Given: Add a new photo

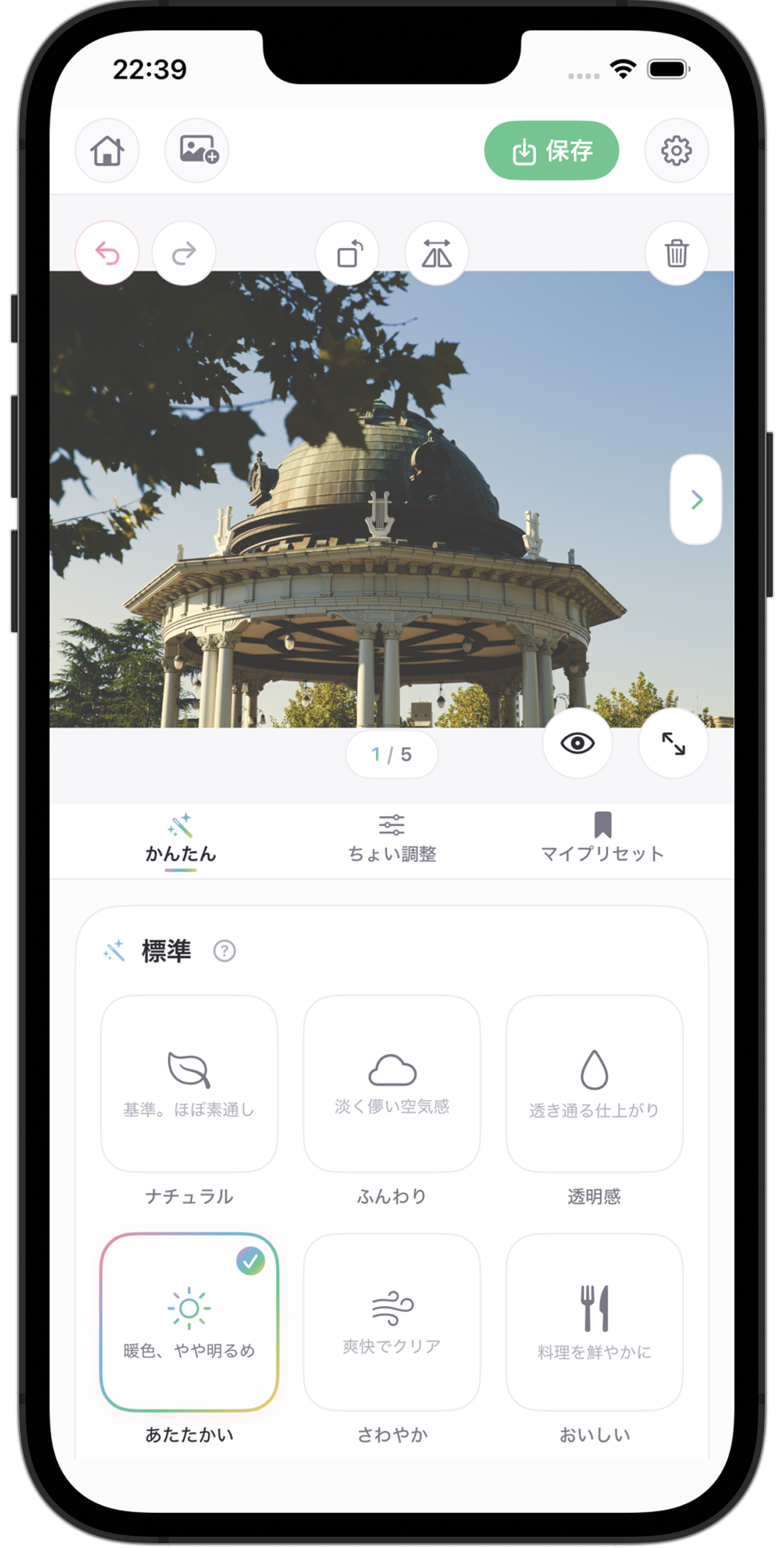Looking at the screenshot, I should click(x=197, y=150).
